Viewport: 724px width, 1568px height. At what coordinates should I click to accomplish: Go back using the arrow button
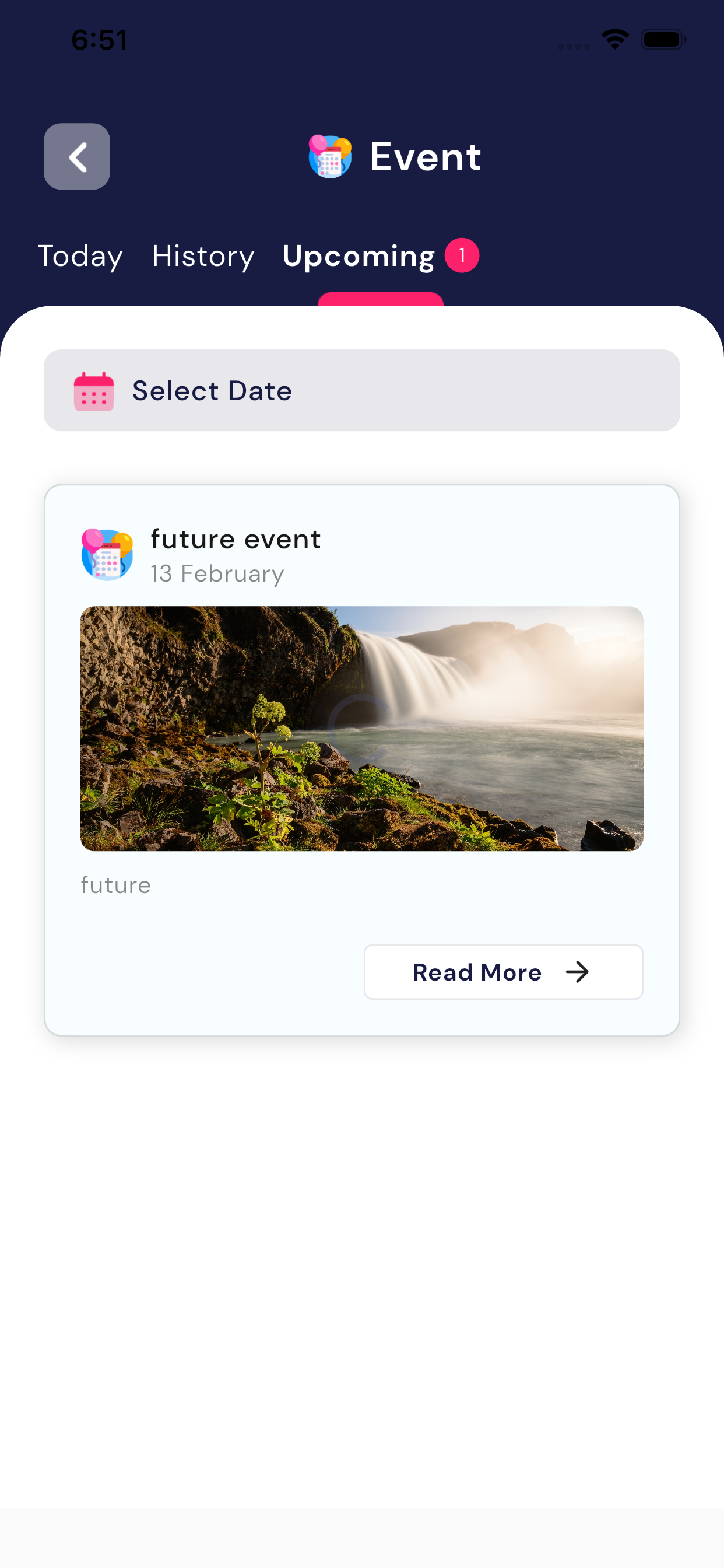(x=77, y=156)
